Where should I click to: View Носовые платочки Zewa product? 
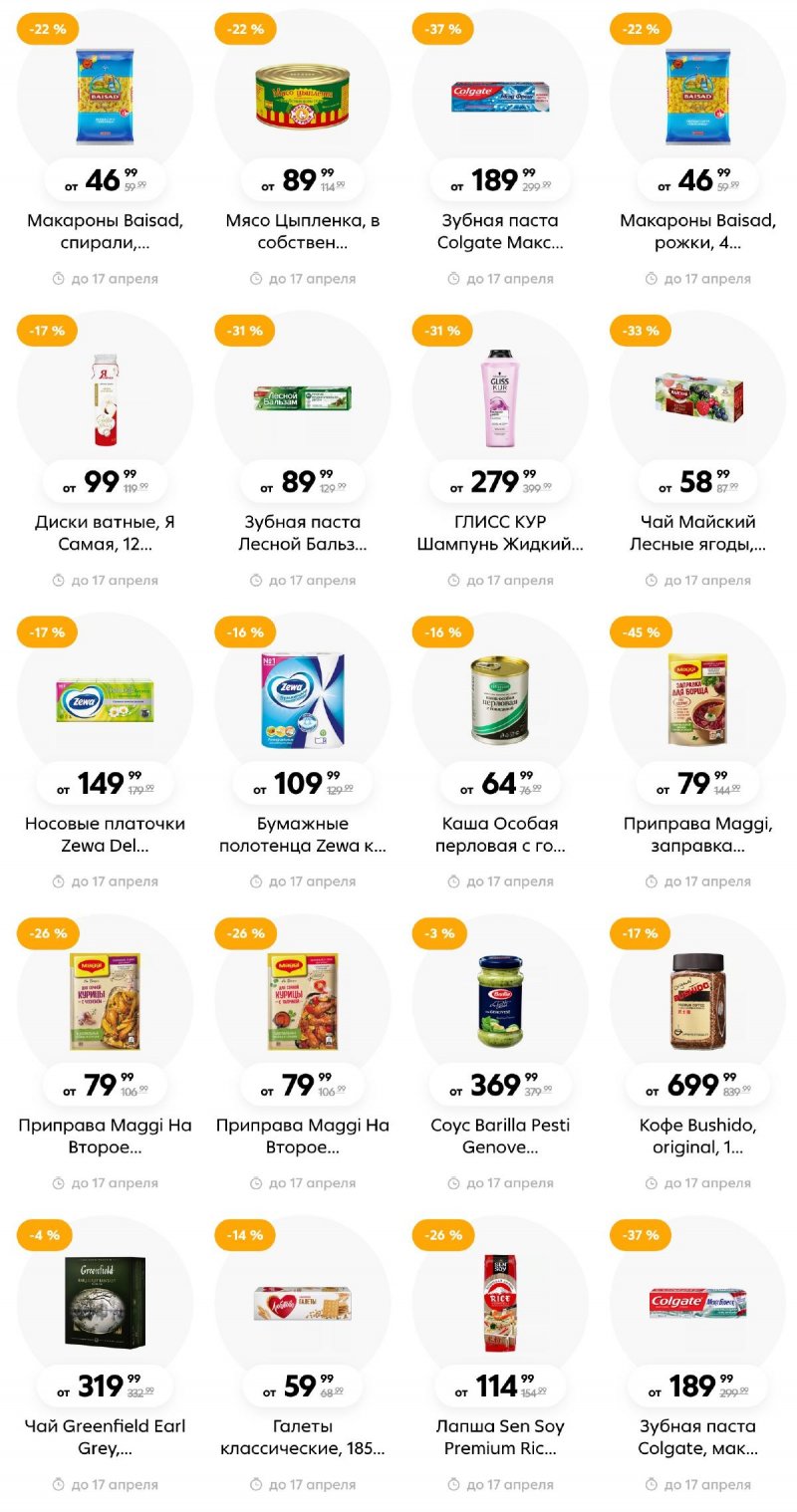[x=105, y=700]
